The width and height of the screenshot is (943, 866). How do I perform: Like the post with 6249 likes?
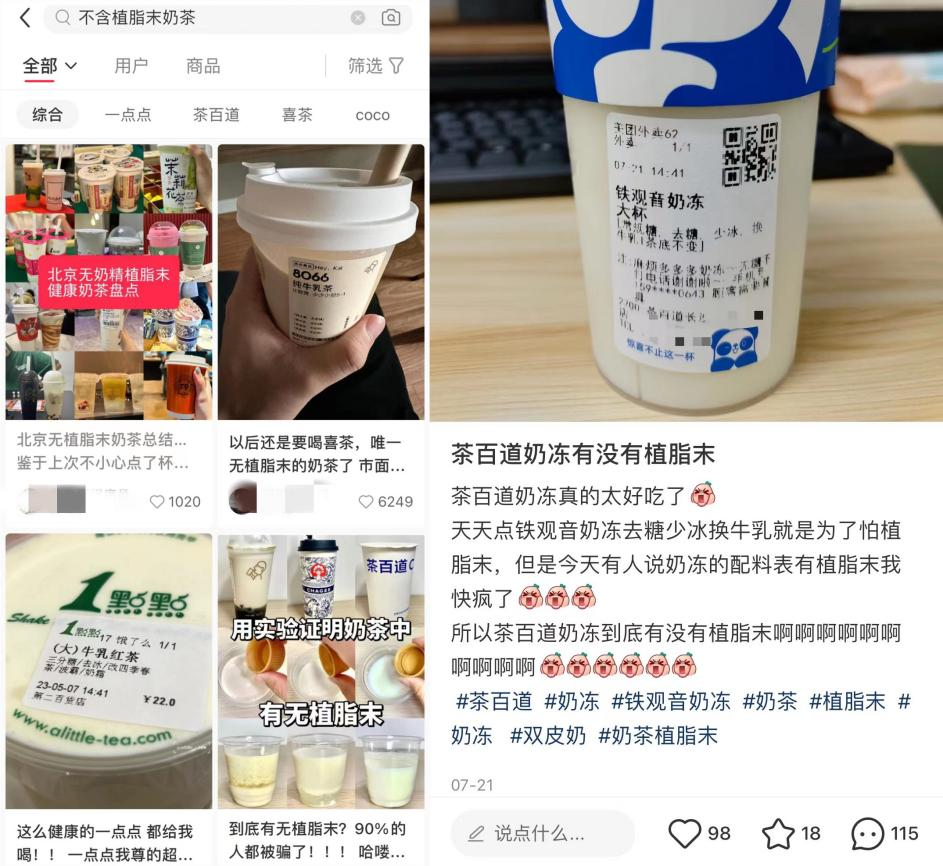click(366, 502)
